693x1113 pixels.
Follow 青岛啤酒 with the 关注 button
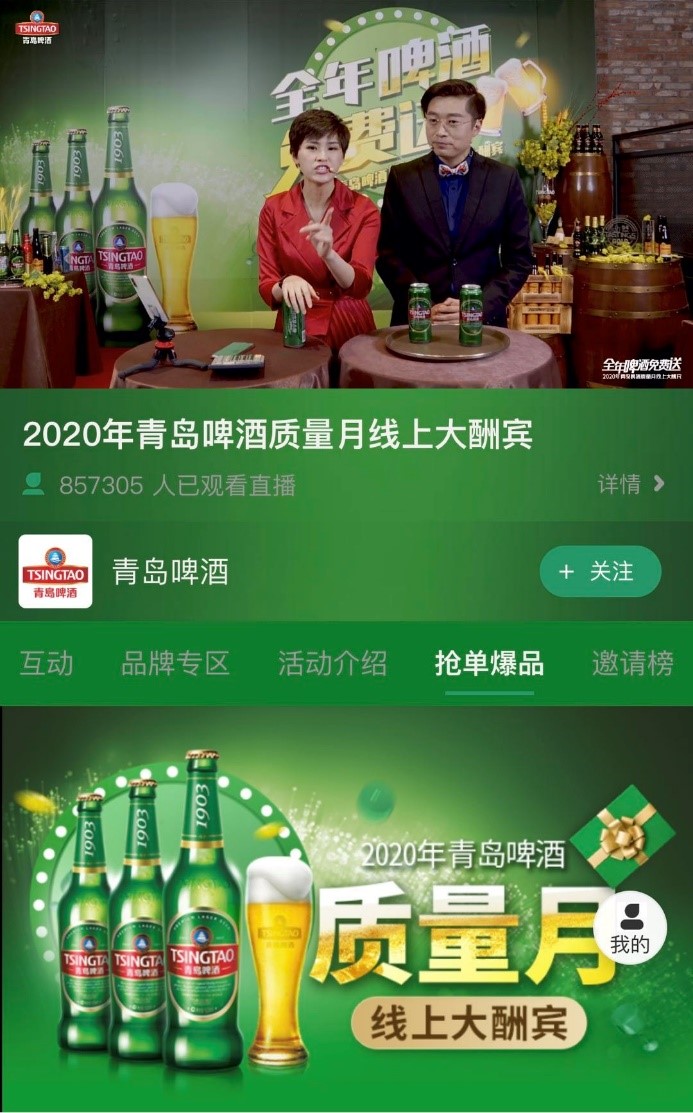tap(600, 572)
